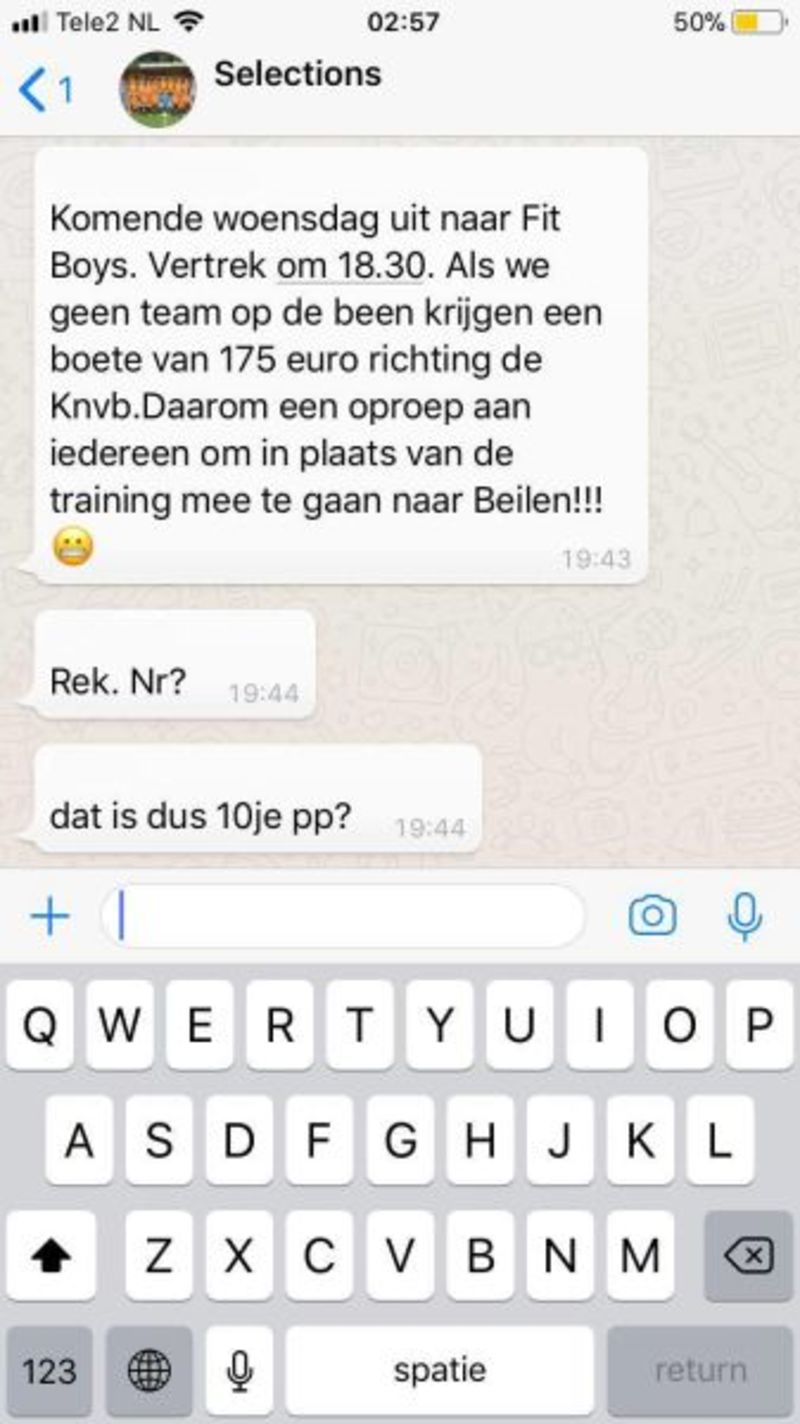The width and height of the screenshot is (800, 1424).
Task: Tap the globe language key
Action: pos(149,1370)
